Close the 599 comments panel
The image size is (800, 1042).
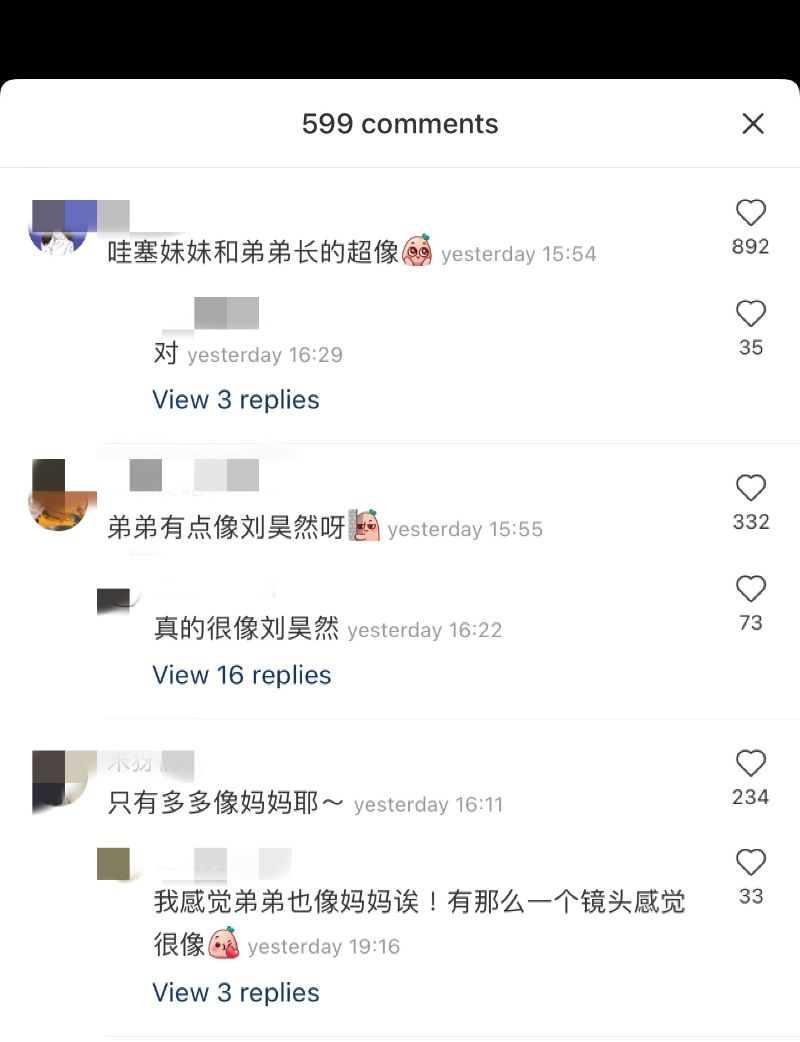point(752,123)
